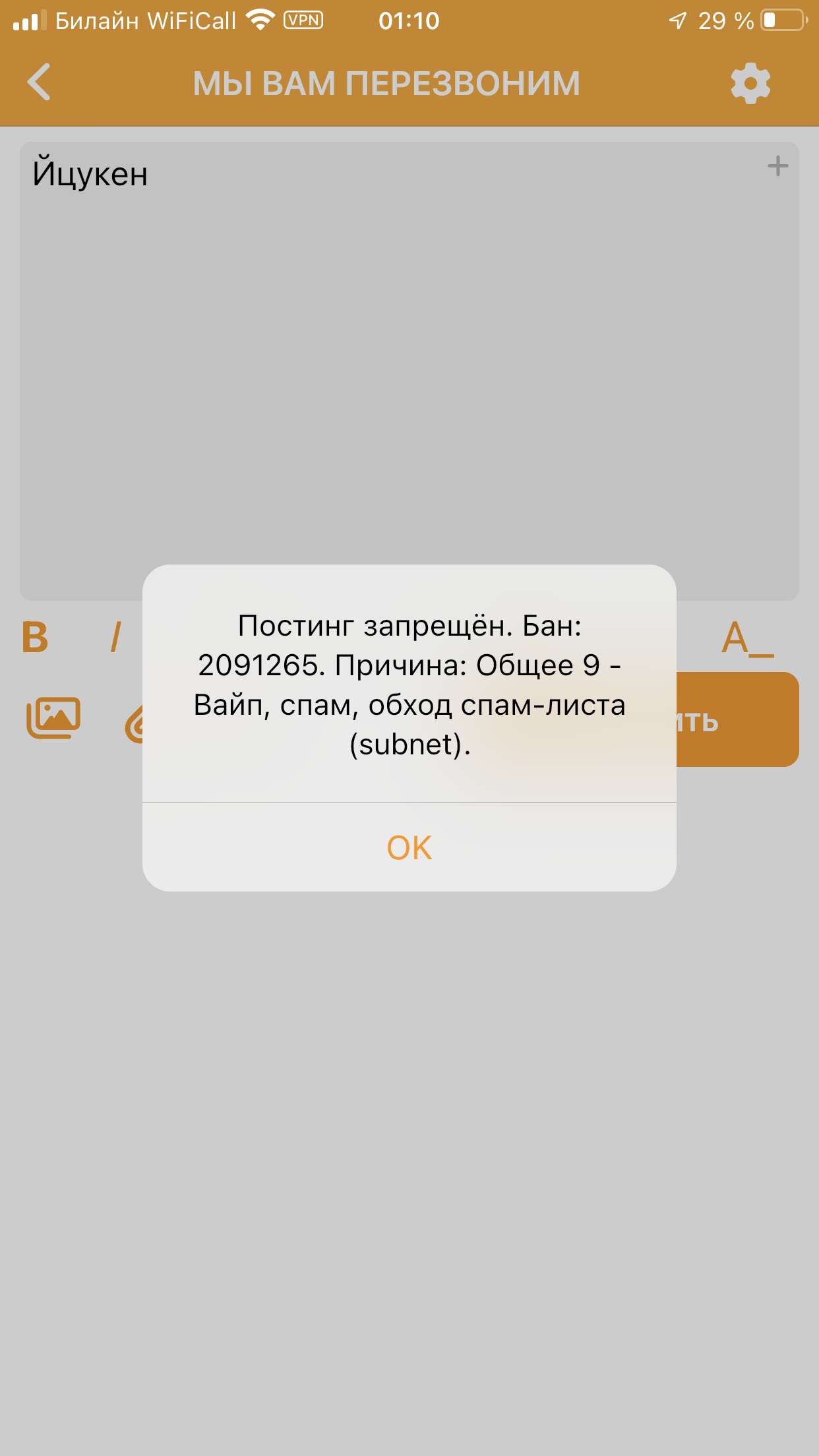Tap the plus icon in the text field
The image size is (819, 1456).
[x=777, y=166]
